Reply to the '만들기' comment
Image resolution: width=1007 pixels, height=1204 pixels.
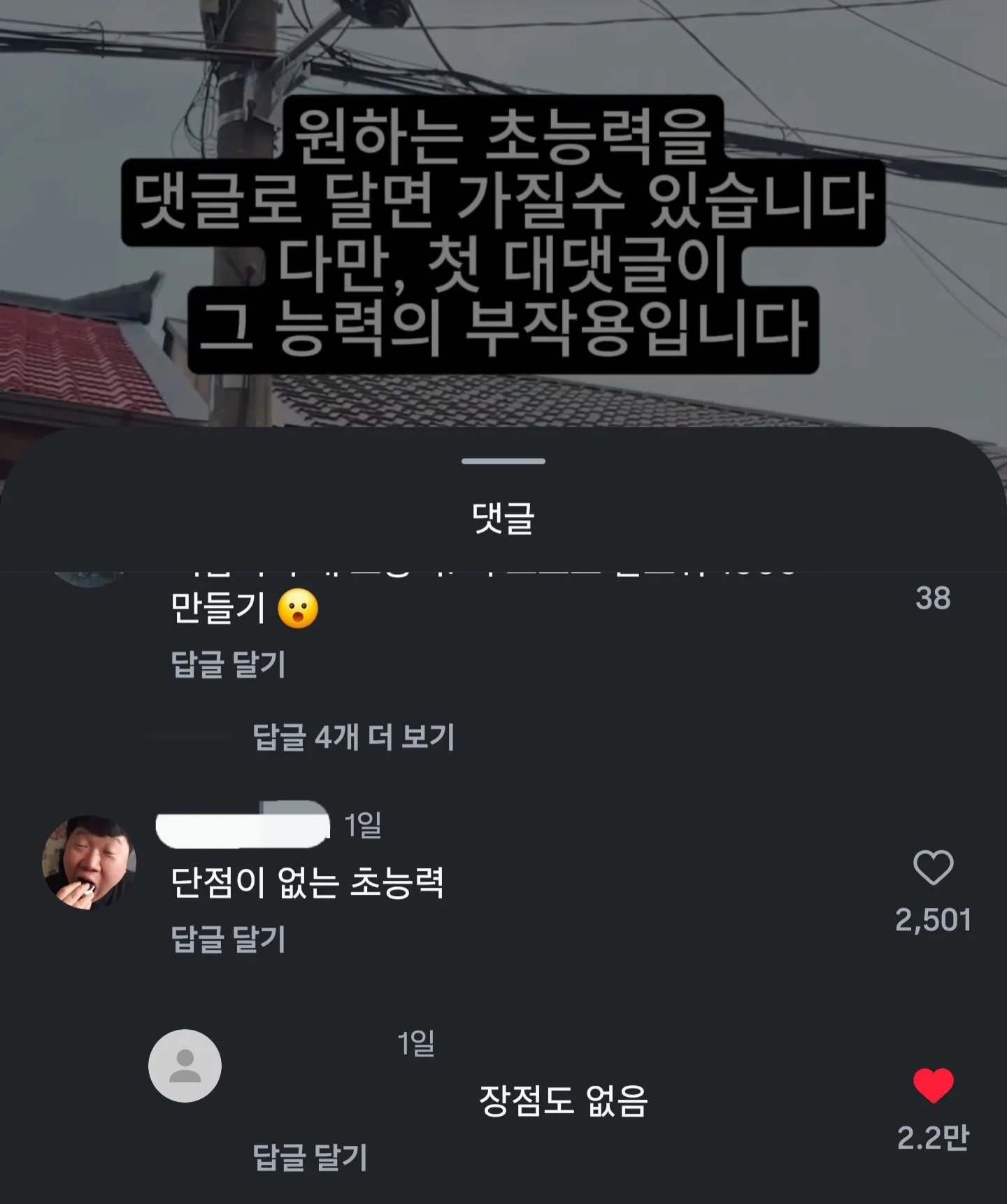point(228,665)
